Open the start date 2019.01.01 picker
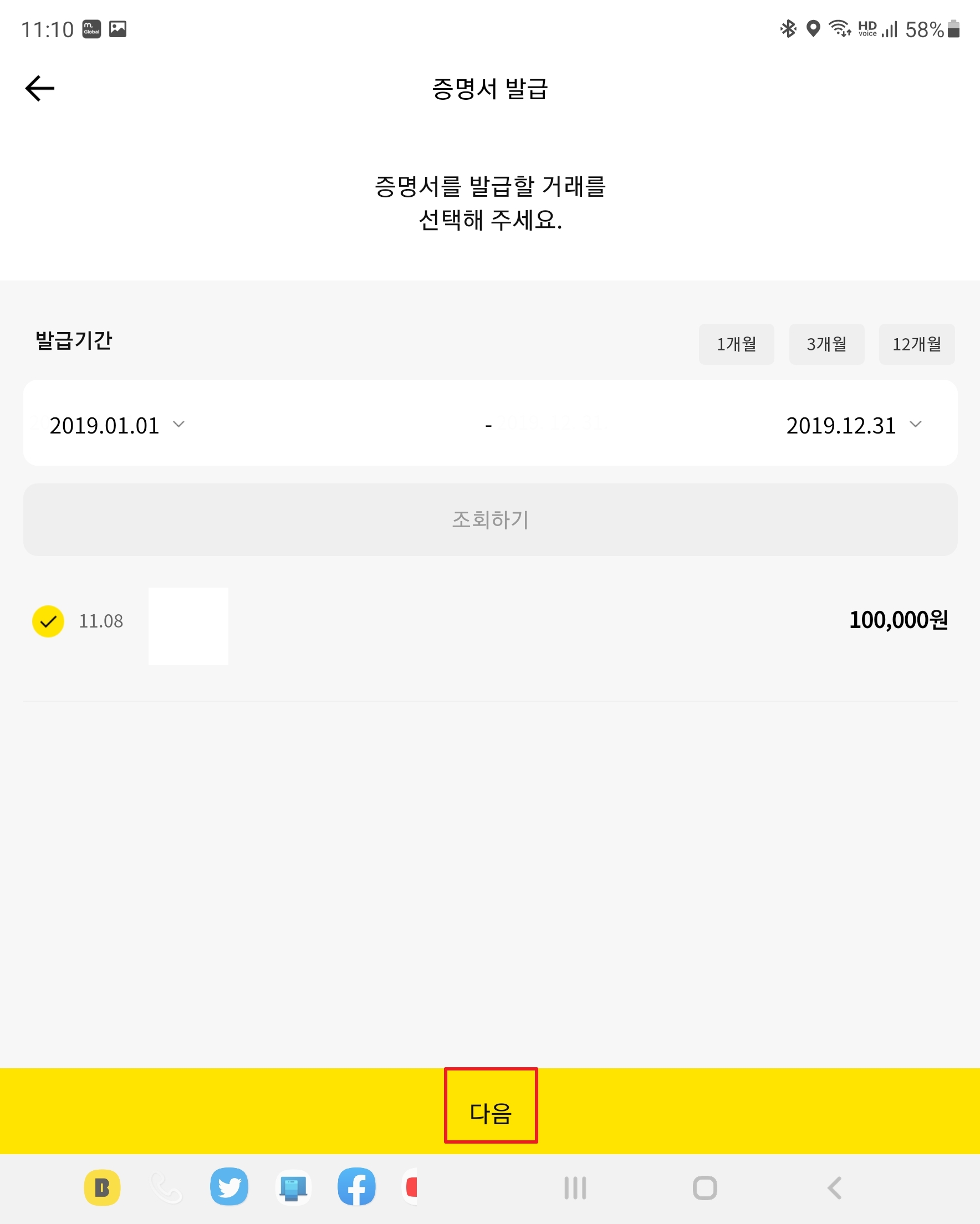Image resolution: width=980 pixels, height=1224 pixels. (x=117, y=425)
